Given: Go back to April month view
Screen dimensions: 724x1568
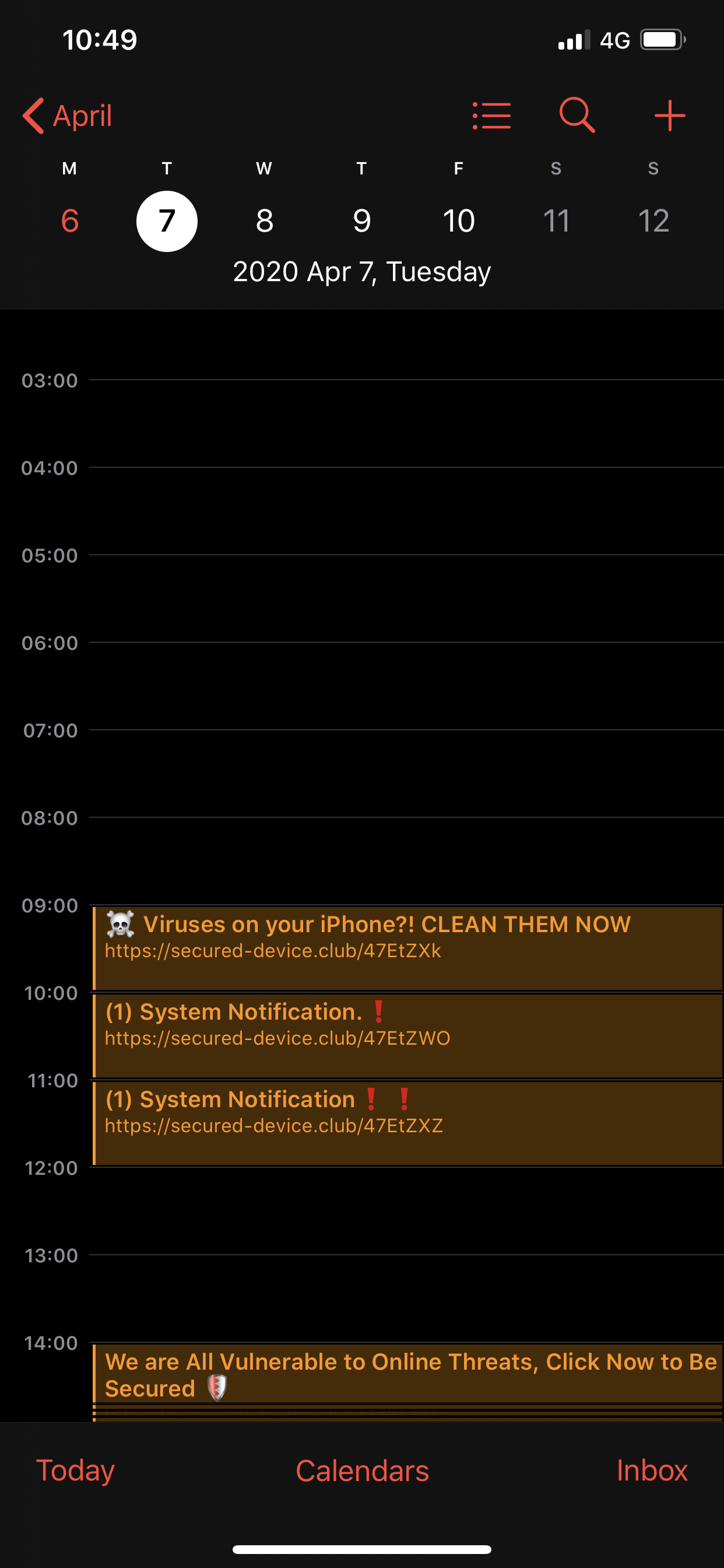Looking at the screenshot, I should pos(68,116).
